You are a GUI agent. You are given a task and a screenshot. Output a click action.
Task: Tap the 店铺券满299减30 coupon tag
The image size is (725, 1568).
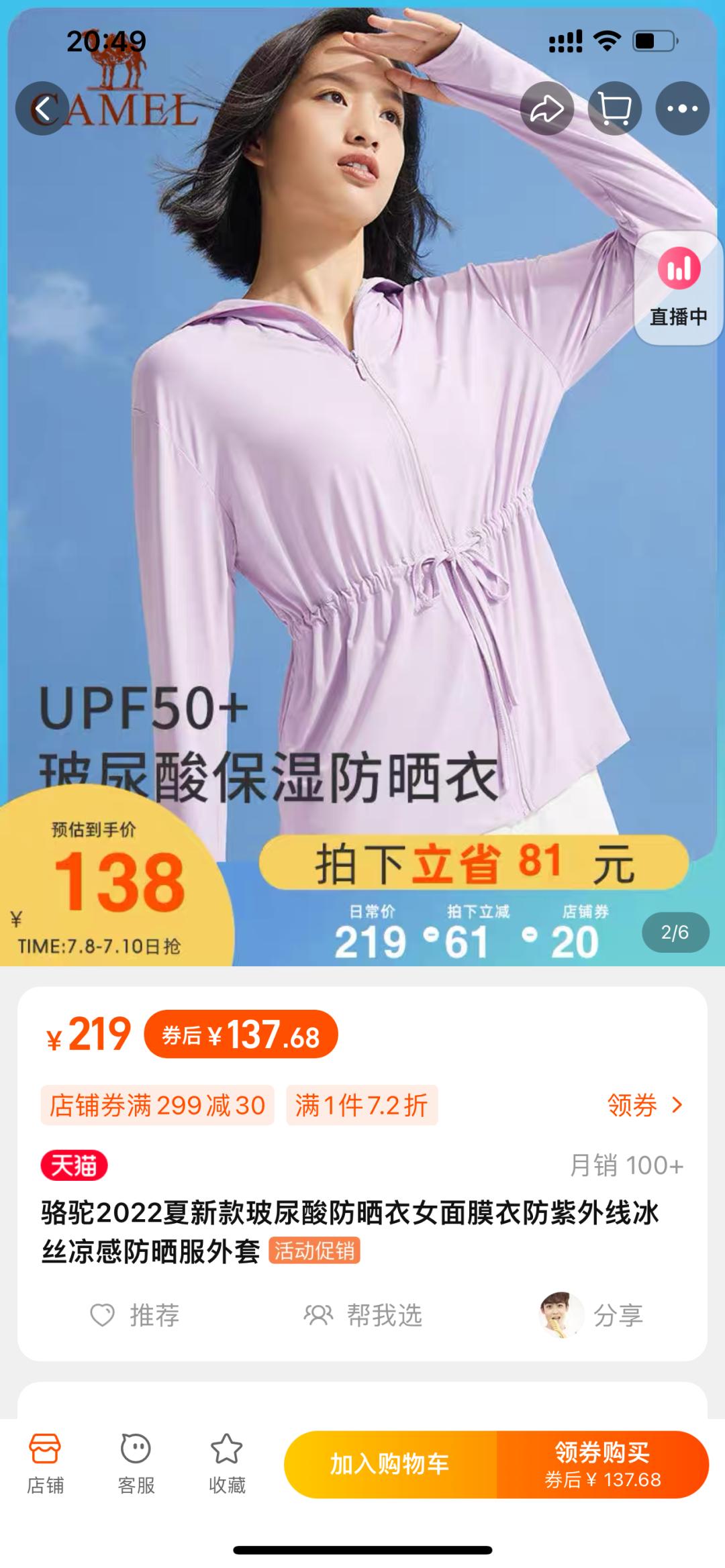pyautogui.click(x=158, y=1105)
